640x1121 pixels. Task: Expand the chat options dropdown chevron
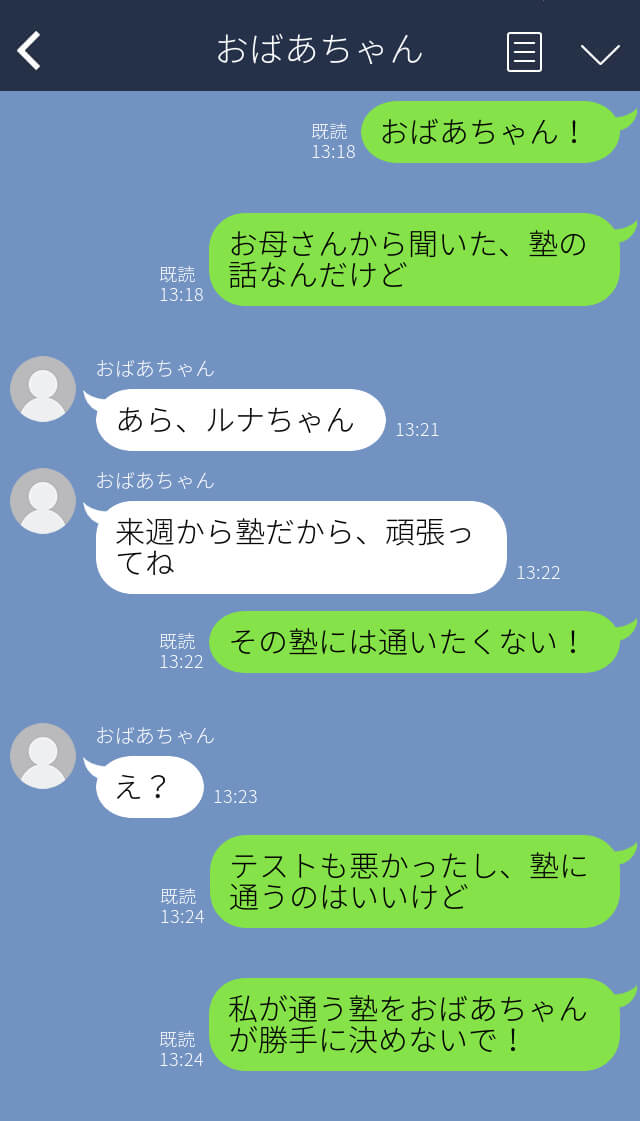point(600,54)
